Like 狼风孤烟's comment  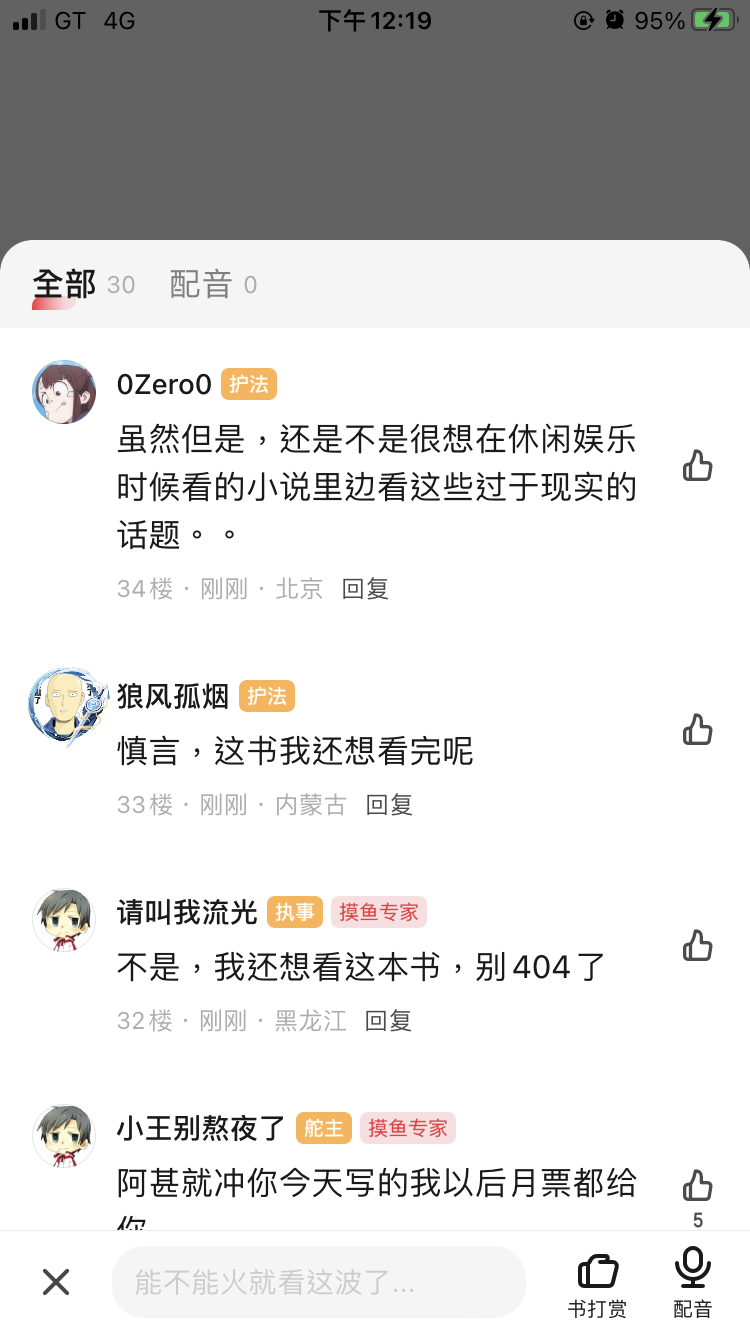pyautogui.click(x=697, y=730)
